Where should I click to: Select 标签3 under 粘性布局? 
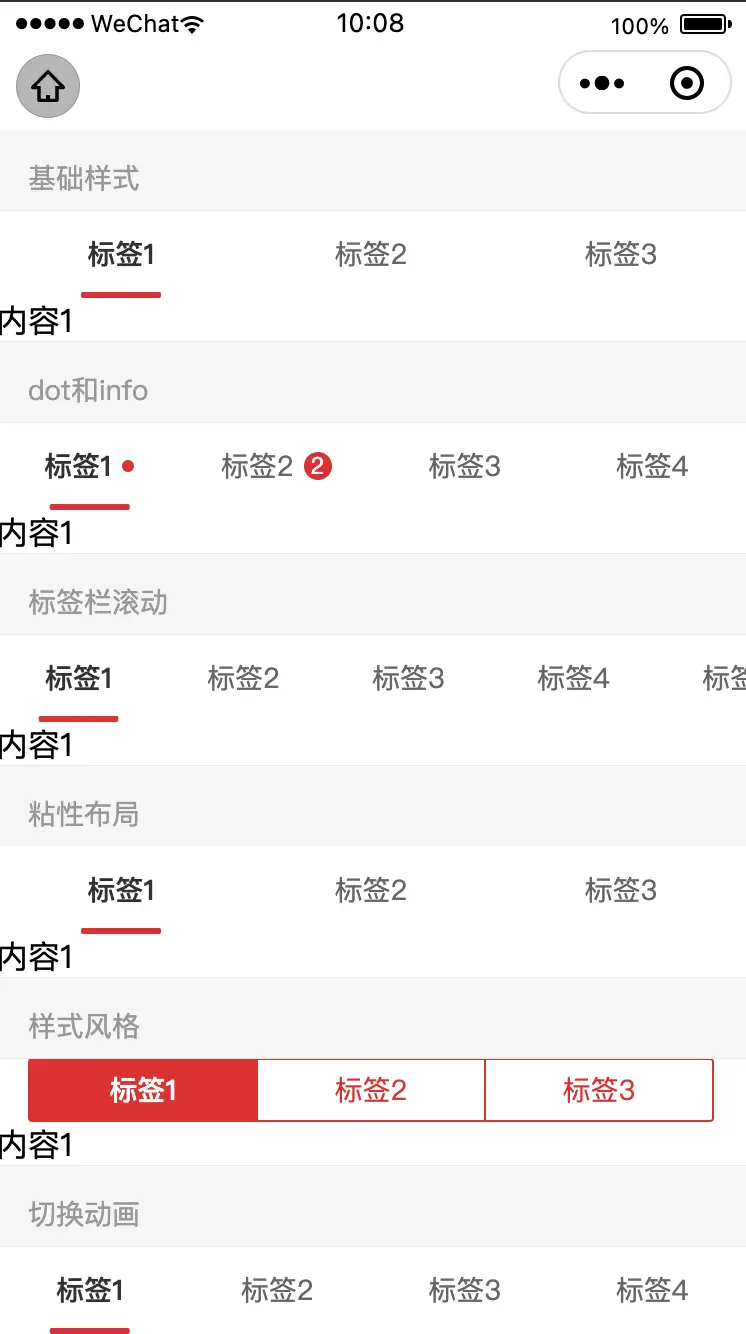pyautogui.click(x=621, y=890)
